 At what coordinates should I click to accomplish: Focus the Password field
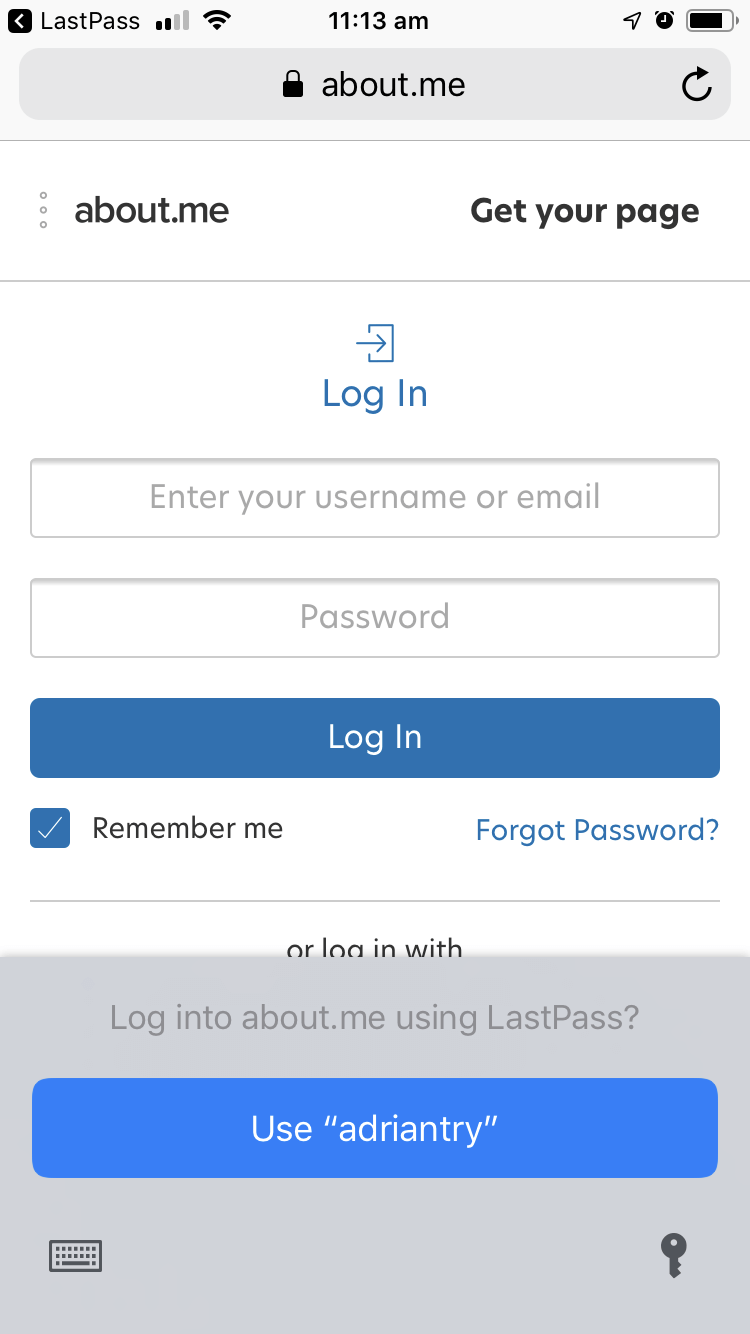375,618
